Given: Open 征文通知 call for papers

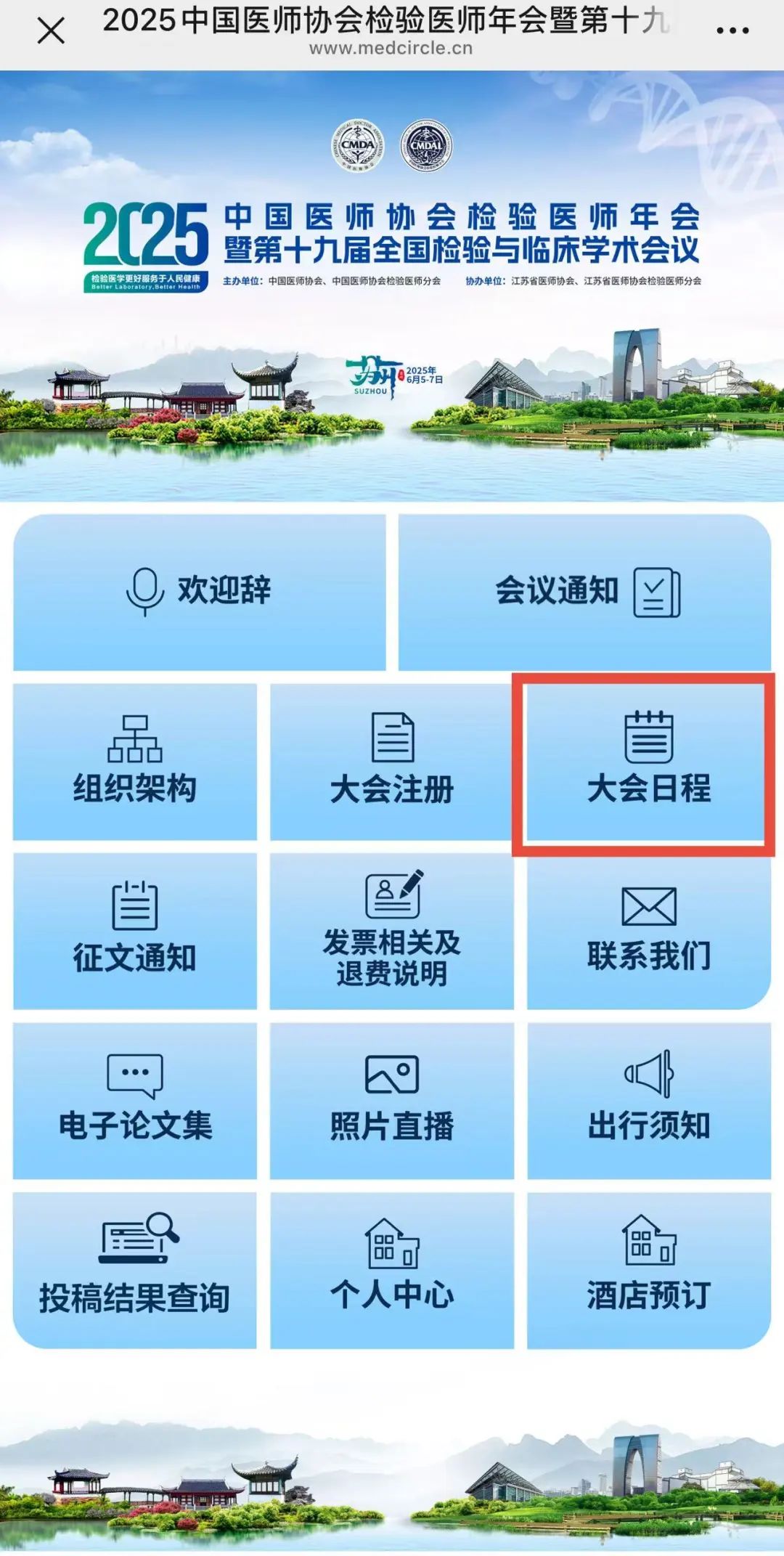Looking at the screenshot, I should 135,932.
